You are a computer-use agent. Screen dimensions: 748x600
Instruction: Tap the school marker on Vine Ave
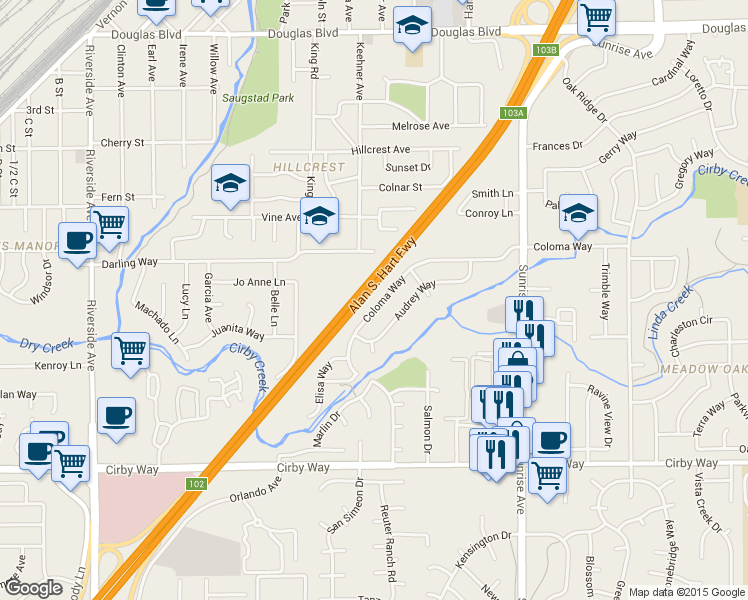(319, 216)
